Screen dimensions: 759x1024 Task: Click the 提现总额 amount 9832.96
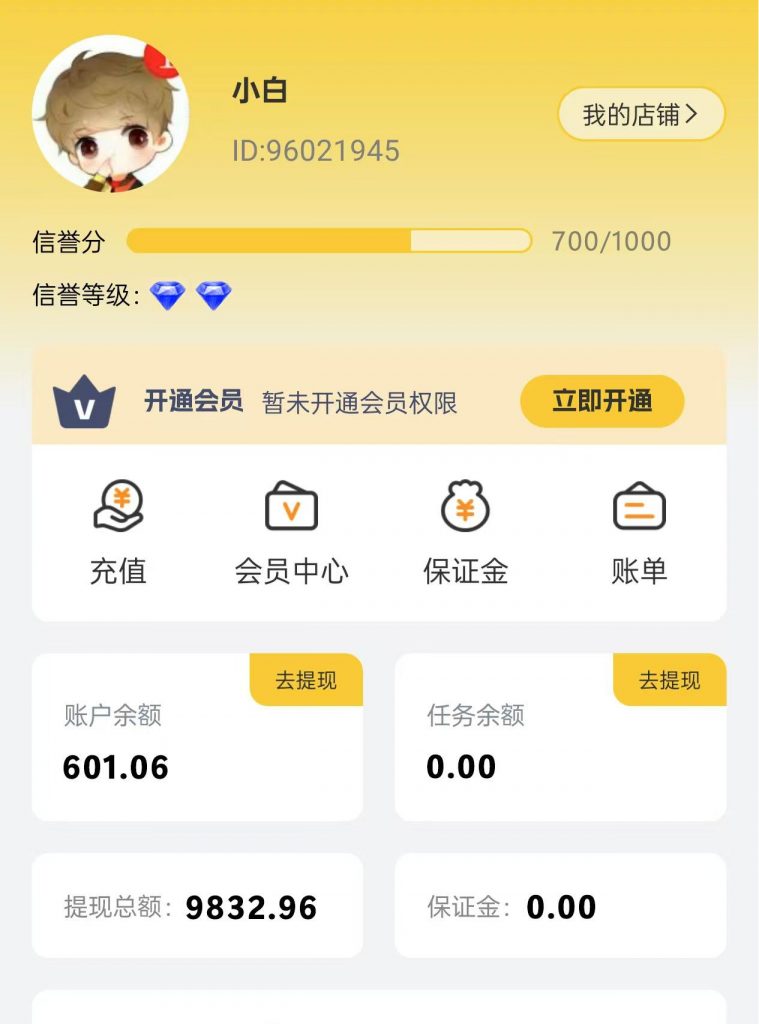point(250,907)
